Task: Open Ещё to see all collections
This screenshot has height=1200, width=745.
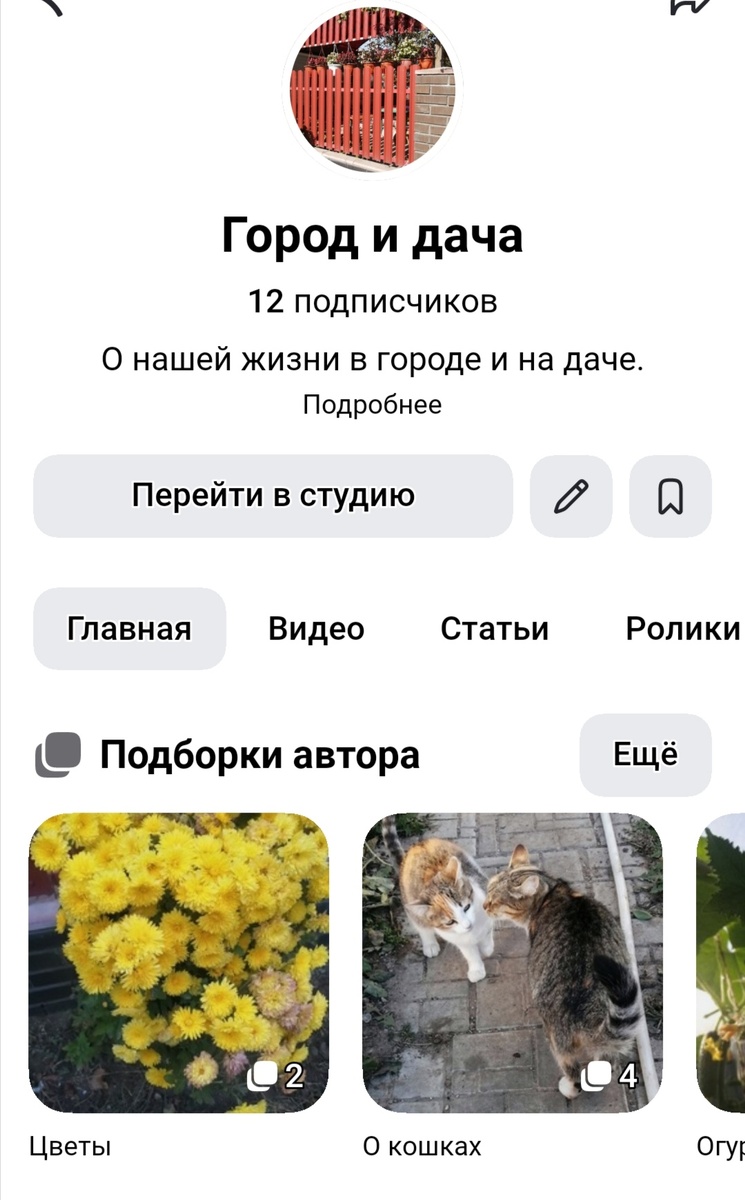Action: [646, 755]
